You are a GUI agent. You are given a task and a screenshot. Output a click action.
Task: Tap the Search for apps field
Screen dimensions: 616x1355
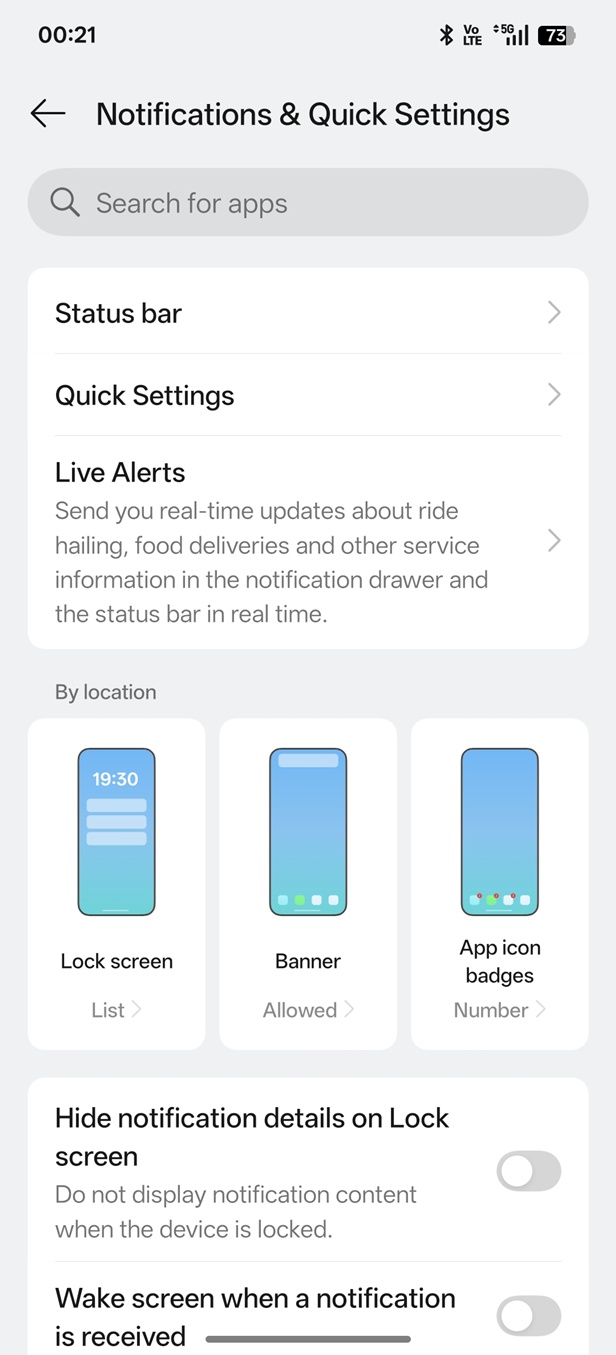(x=308, y=203)
